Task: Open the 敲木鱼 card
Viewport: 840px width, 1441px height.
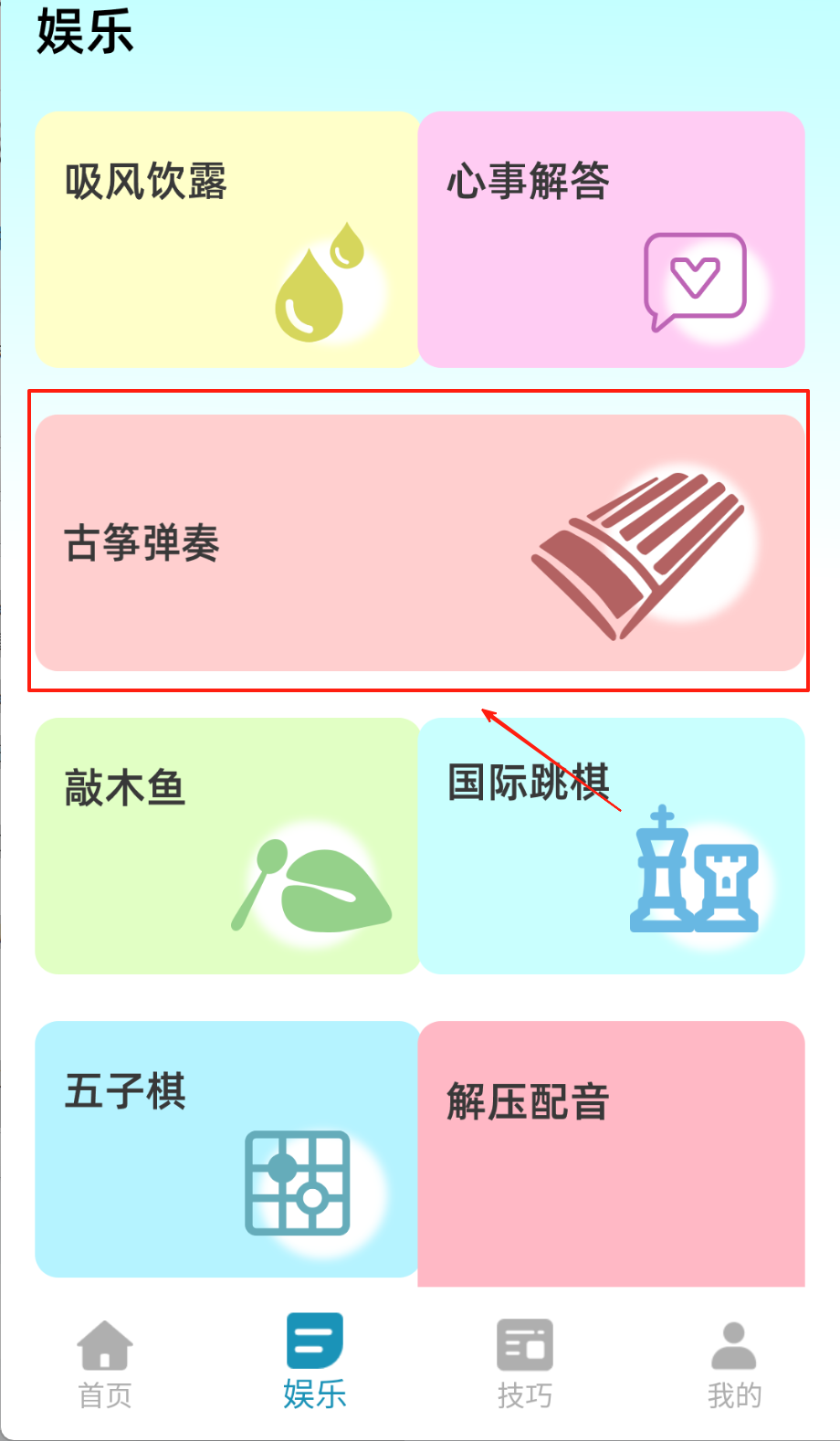Action: pyautogui.click(x=226, y=846)
